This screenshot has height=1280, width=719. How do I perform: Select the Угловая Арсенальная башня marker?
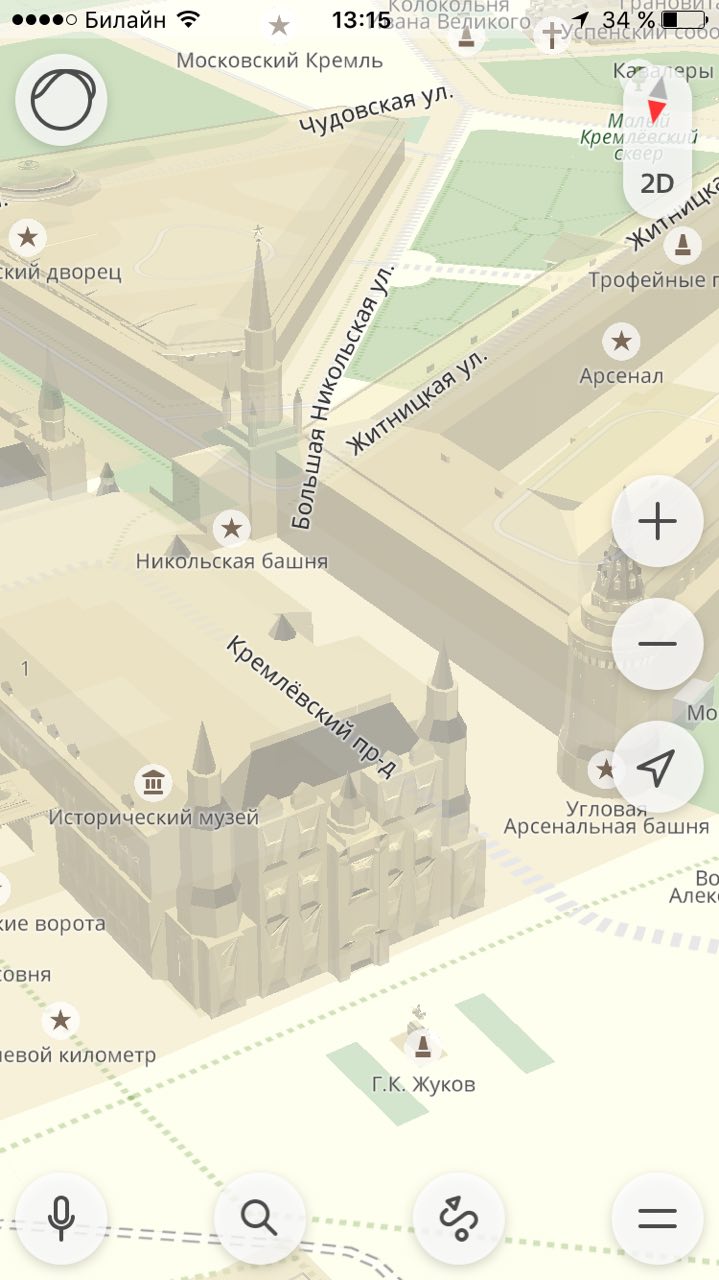605,770
